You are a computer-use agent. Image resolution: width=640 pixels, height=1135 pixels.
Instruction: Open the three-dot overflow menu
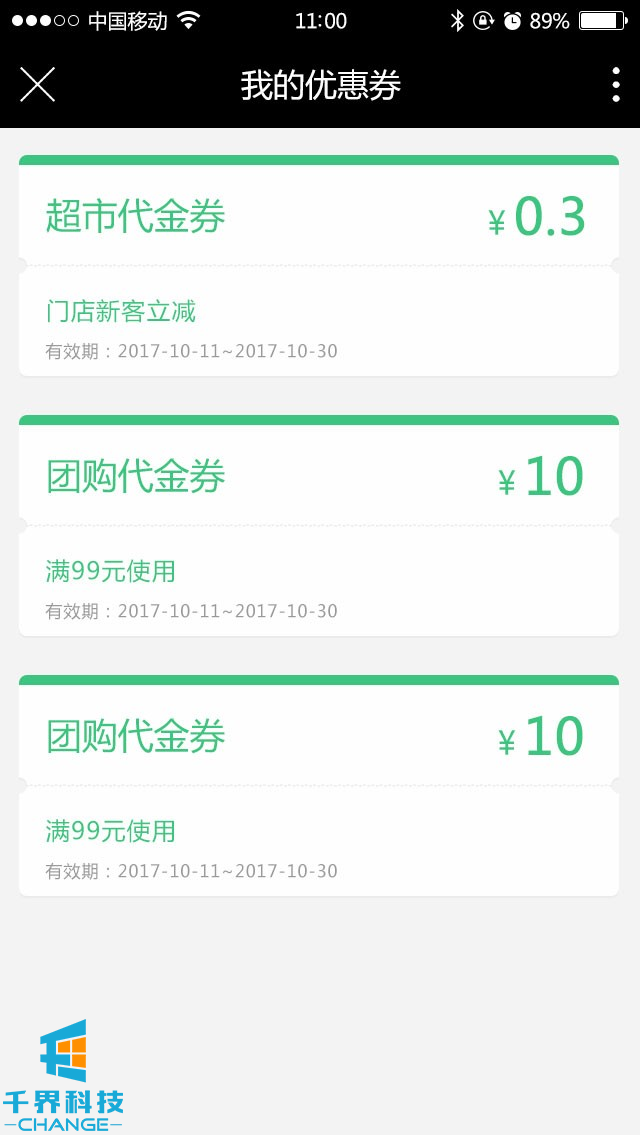tap(615, 85)
